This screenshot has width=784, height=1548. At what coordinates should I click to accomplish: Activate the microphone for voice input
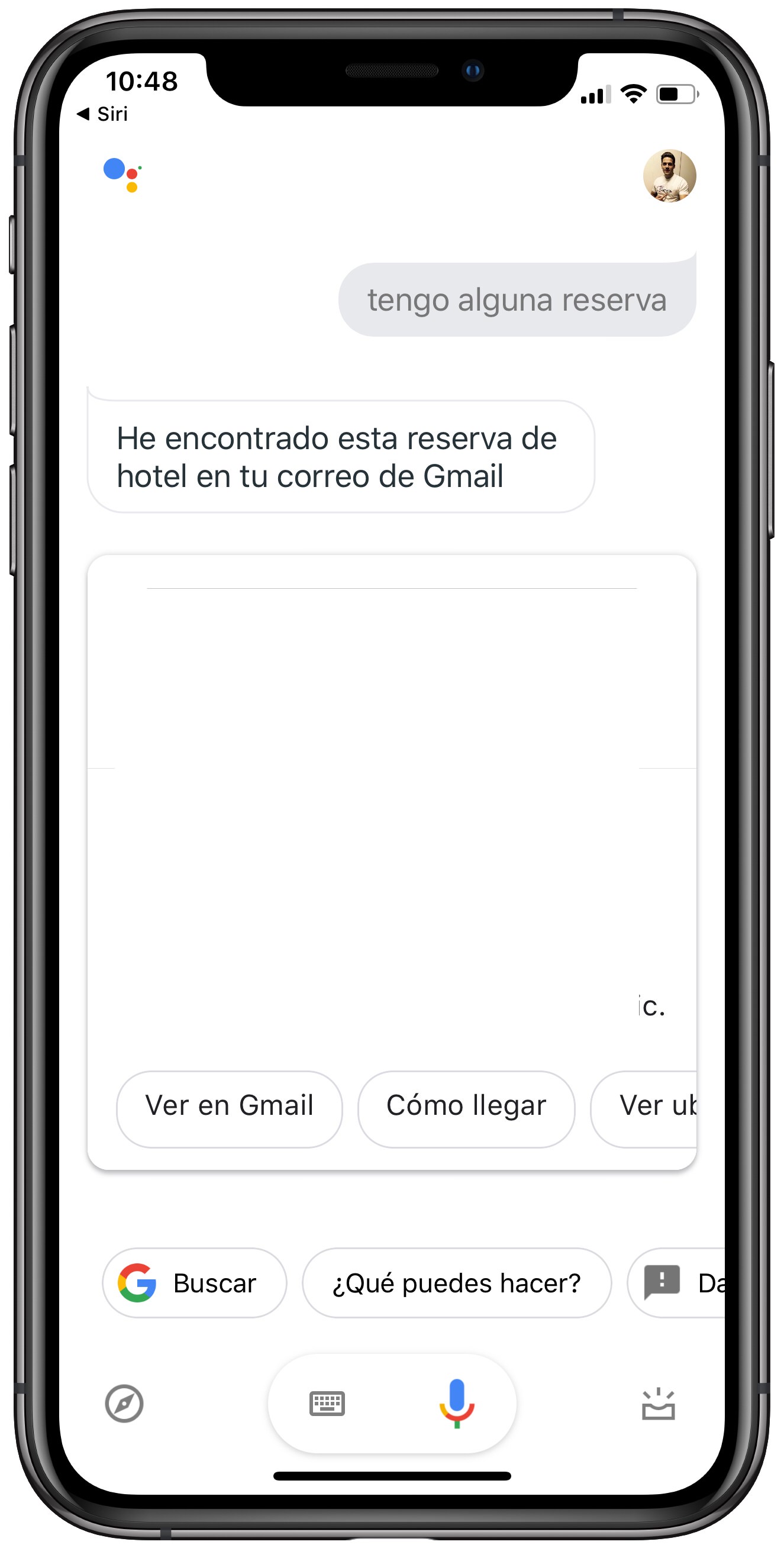457,1403
